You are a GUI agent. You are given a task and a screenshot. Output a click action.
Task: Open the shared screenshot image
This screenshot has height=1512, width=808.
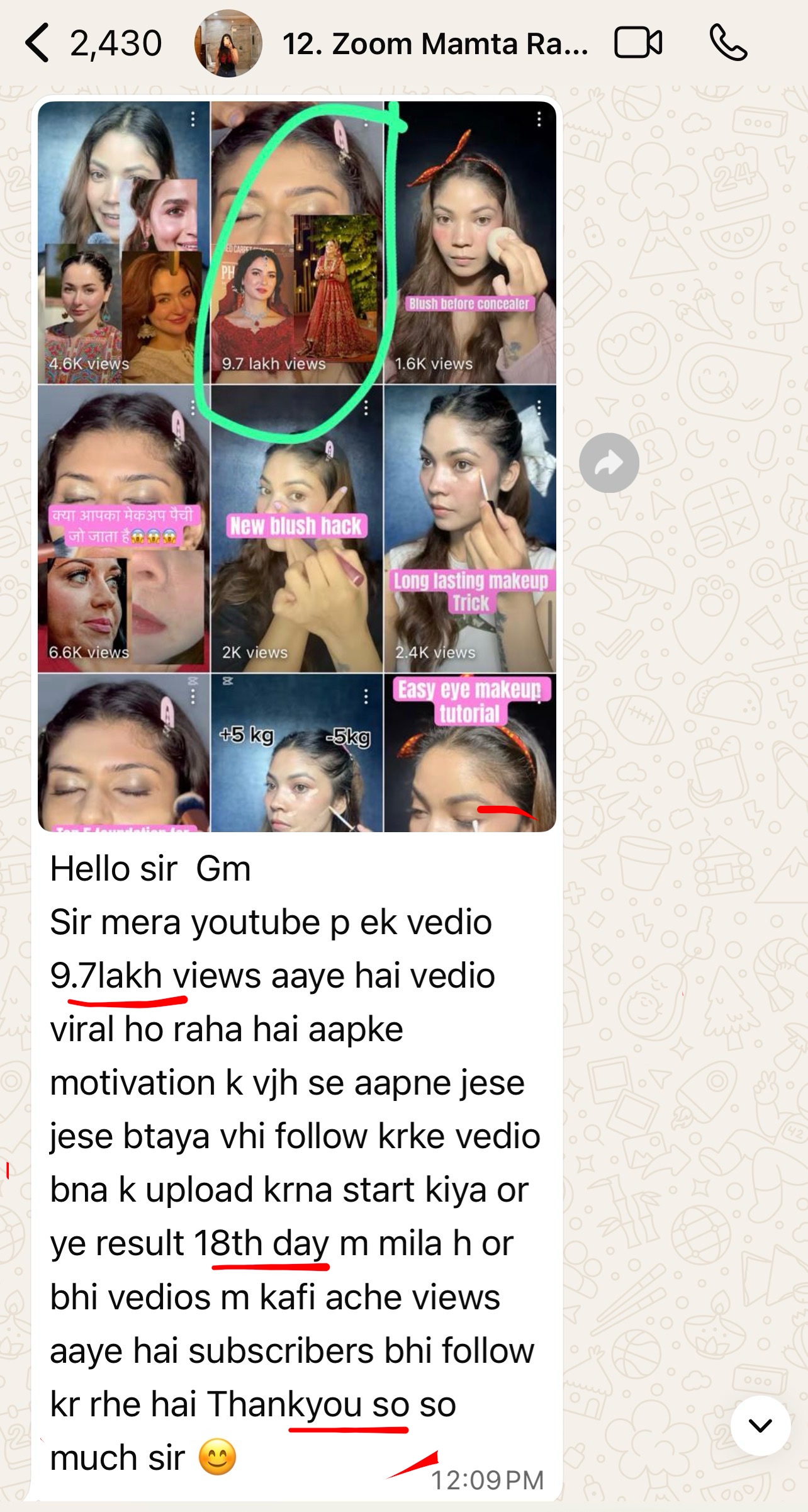click(x=296, y=466)
